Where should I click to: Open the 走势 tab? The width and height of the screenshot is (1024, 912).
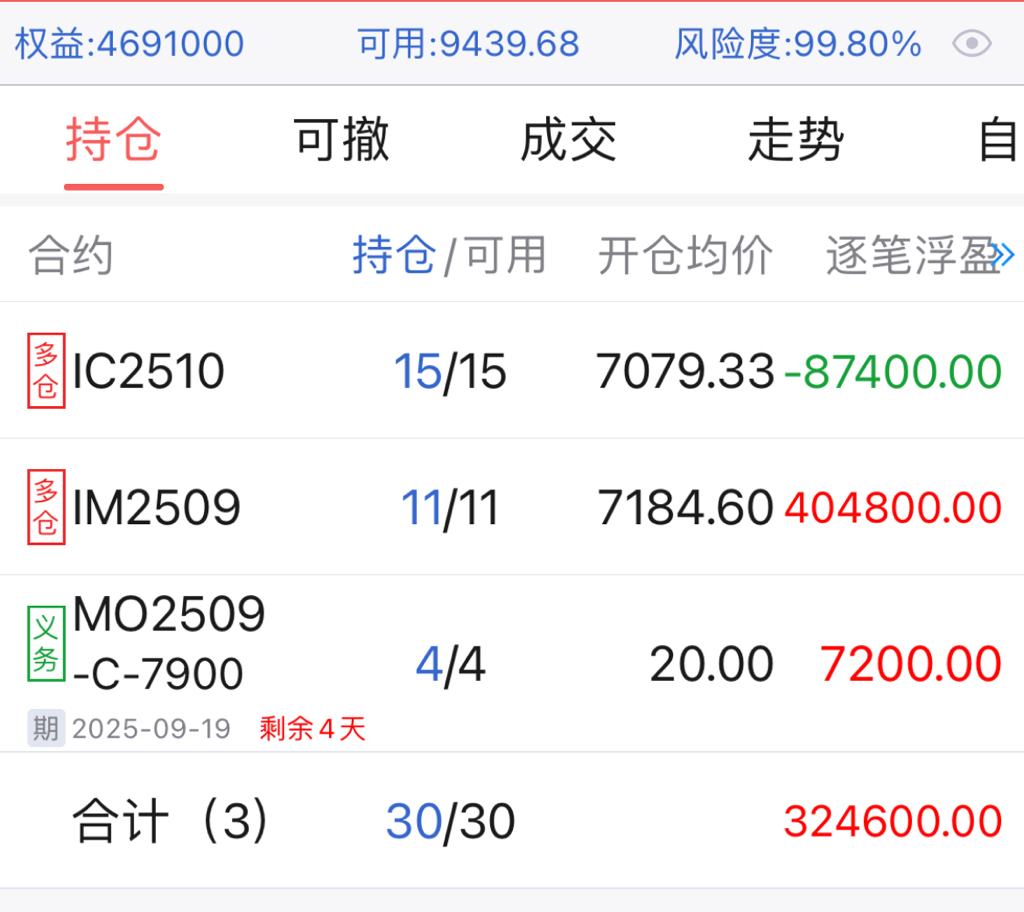(795, 141)
